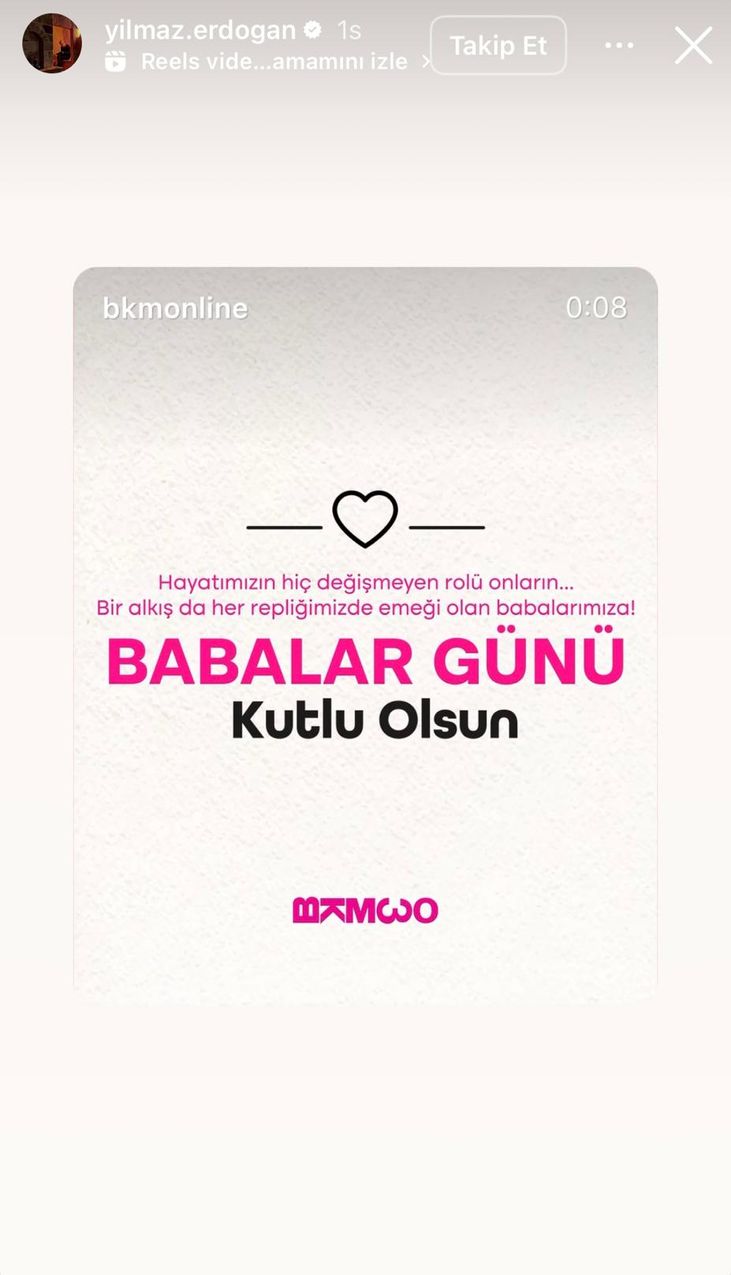This screenshot has height=1275, width=731.
Task: Open yilmaz.erdogan's profile picture
Action: [x=52, y=44]
